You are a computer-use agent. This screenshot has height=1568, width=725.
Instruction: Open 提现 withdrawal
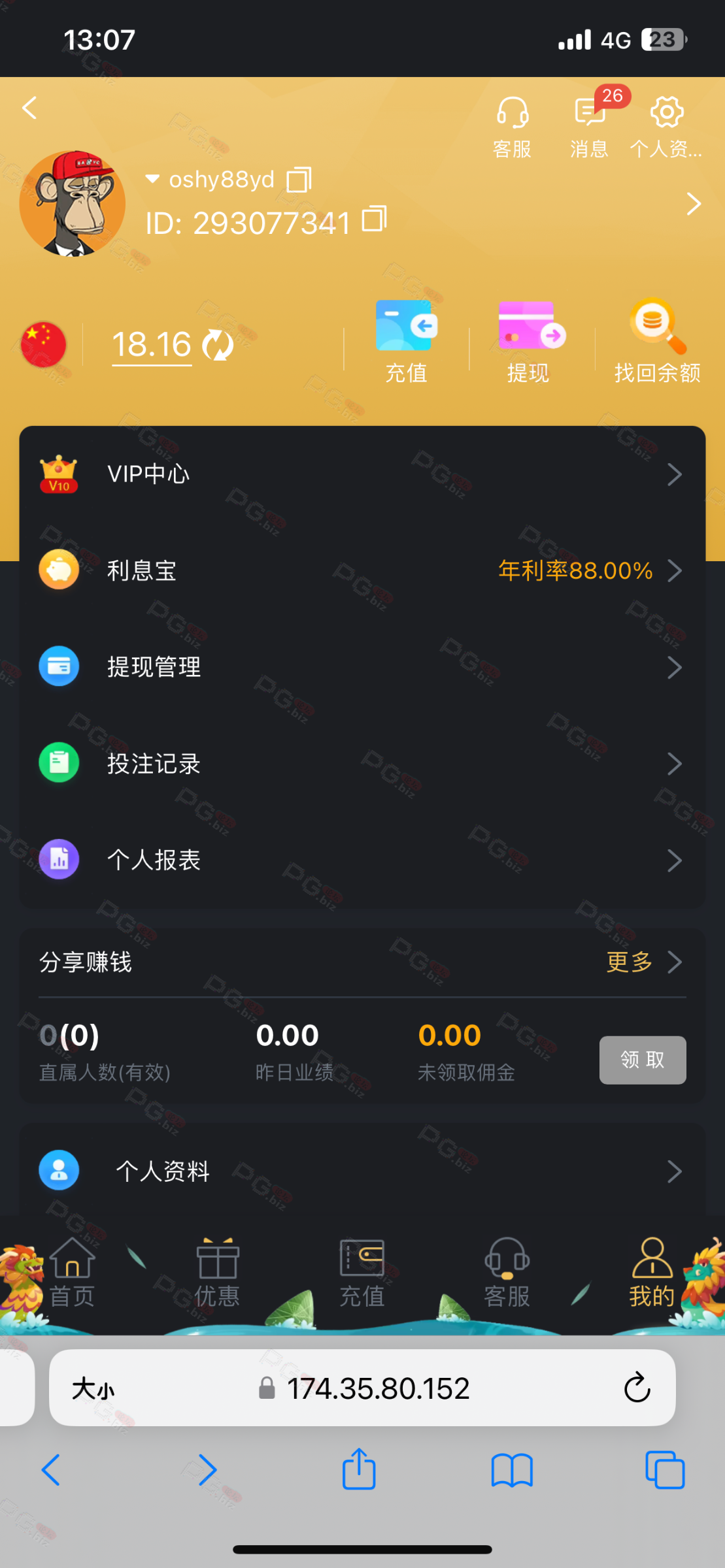point(529,342)
